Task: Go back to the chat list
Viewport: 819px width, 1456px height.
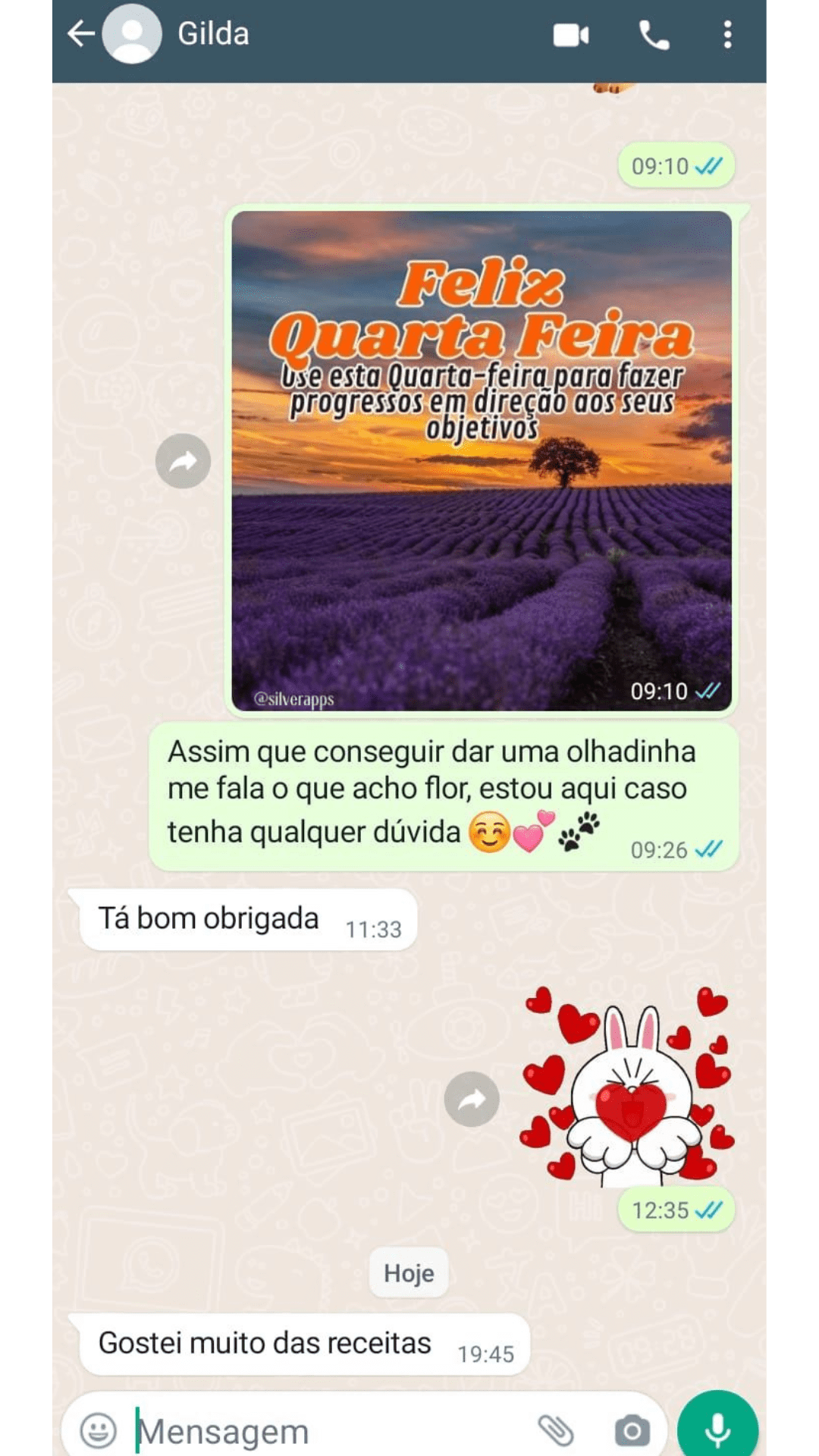Action: (81, 34)
